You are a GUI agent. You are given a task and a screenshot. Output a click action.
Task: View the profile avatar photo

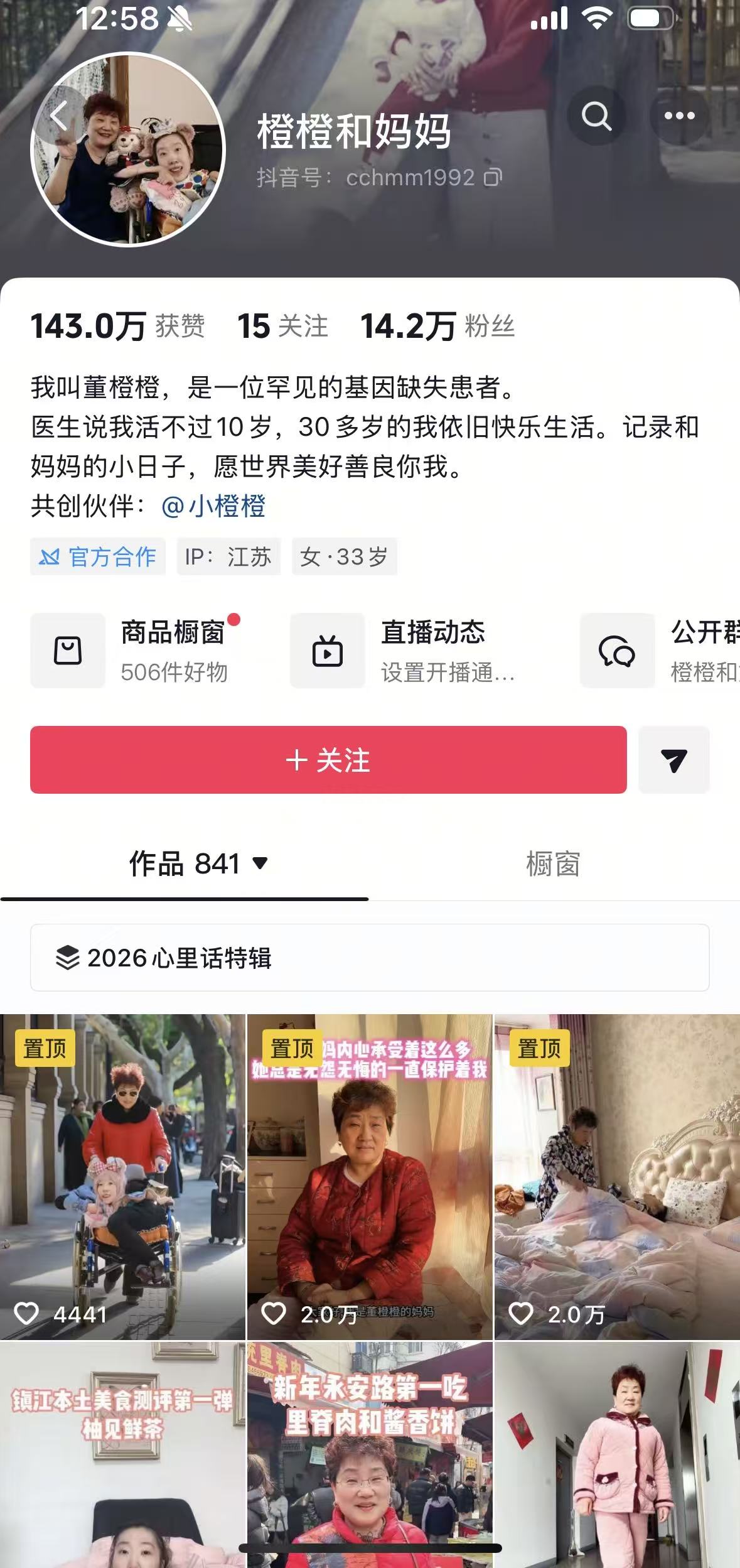click(128, 149)
